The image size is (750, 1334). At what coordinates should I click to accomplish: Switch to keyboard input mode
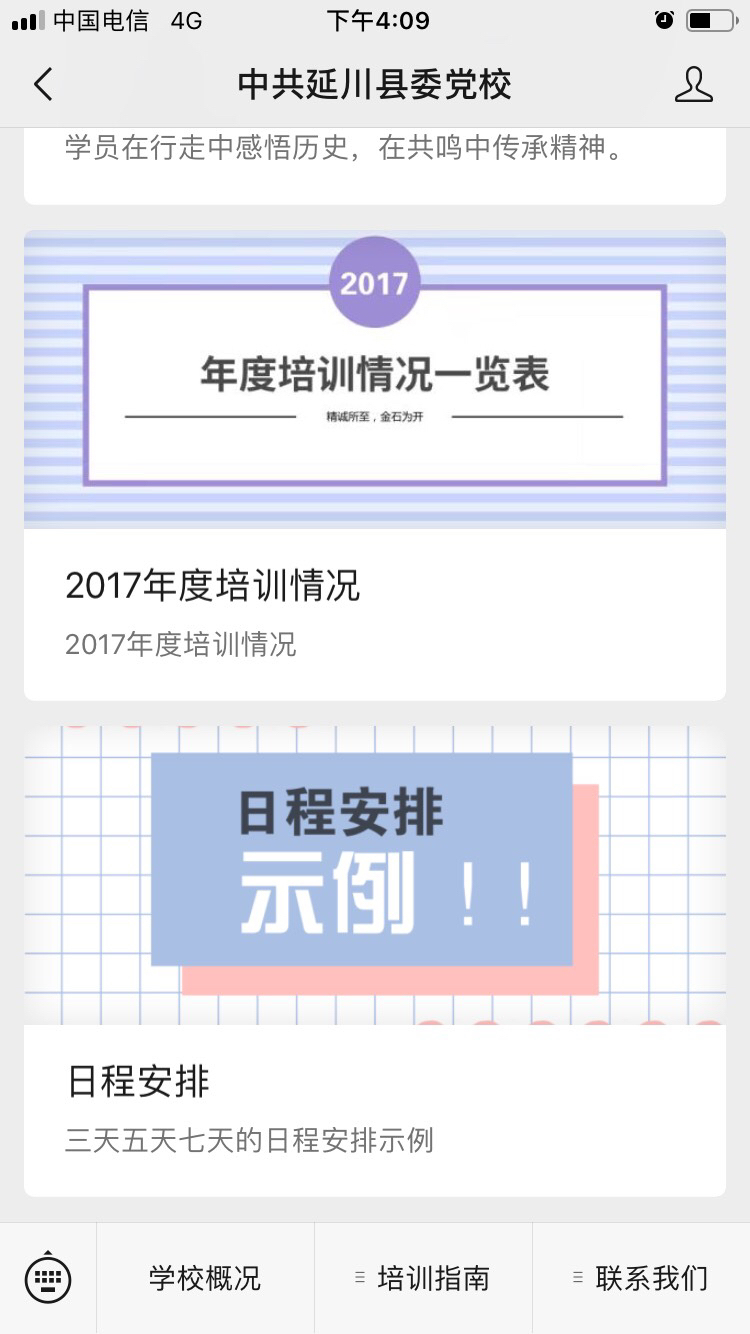click(48, 1277)
